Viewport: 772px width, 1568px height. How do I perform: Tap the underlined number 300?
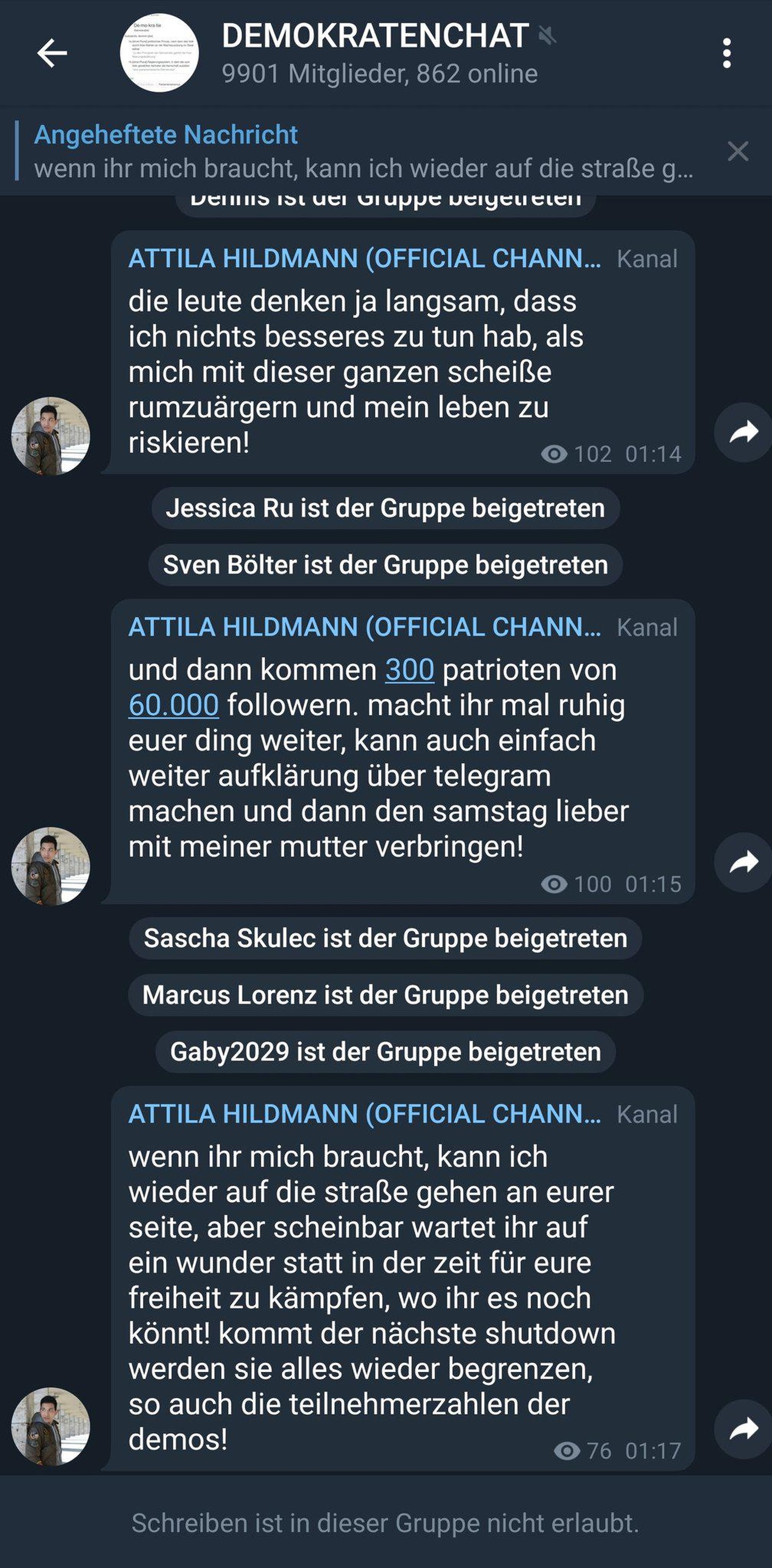409,670
